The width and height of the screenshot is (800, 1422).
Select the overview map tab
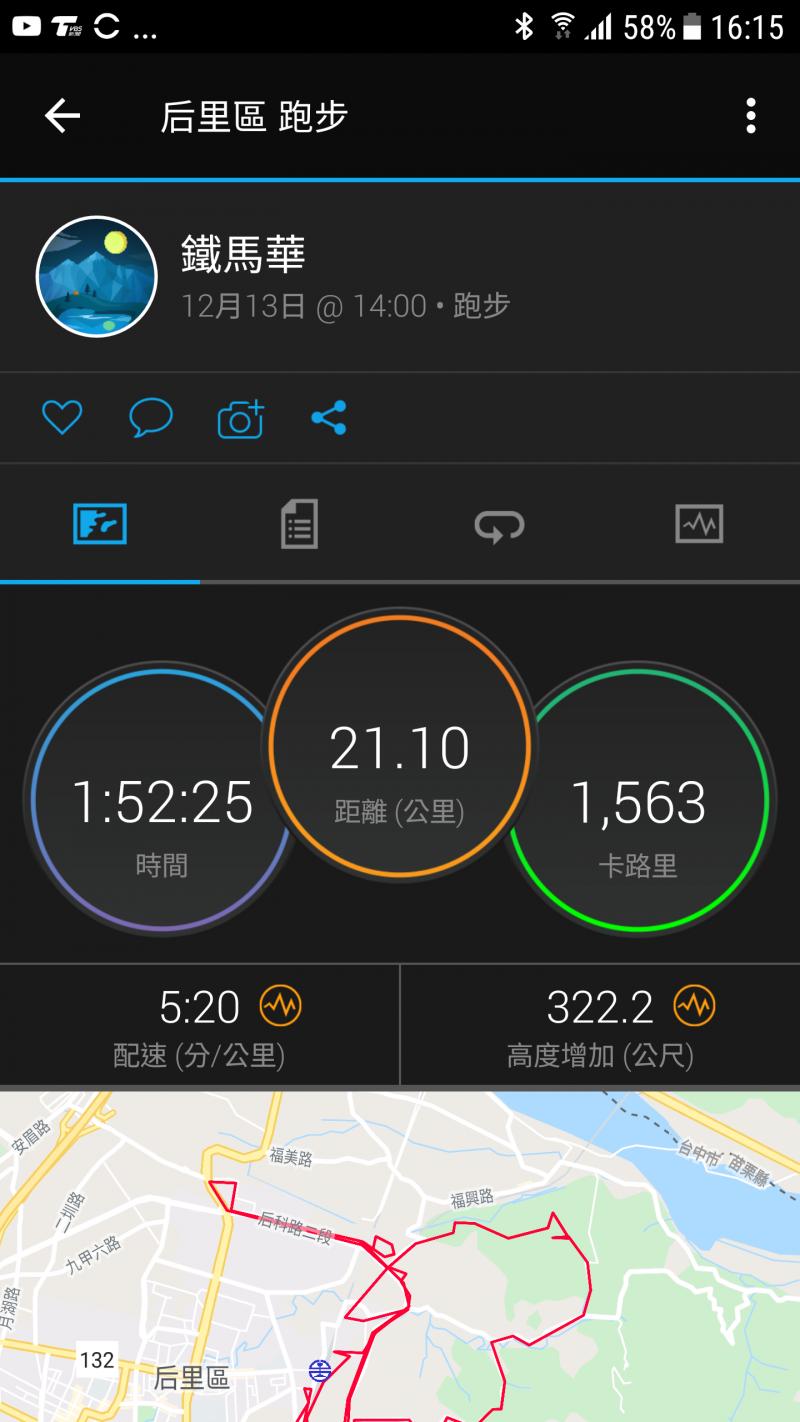[100, 524]
